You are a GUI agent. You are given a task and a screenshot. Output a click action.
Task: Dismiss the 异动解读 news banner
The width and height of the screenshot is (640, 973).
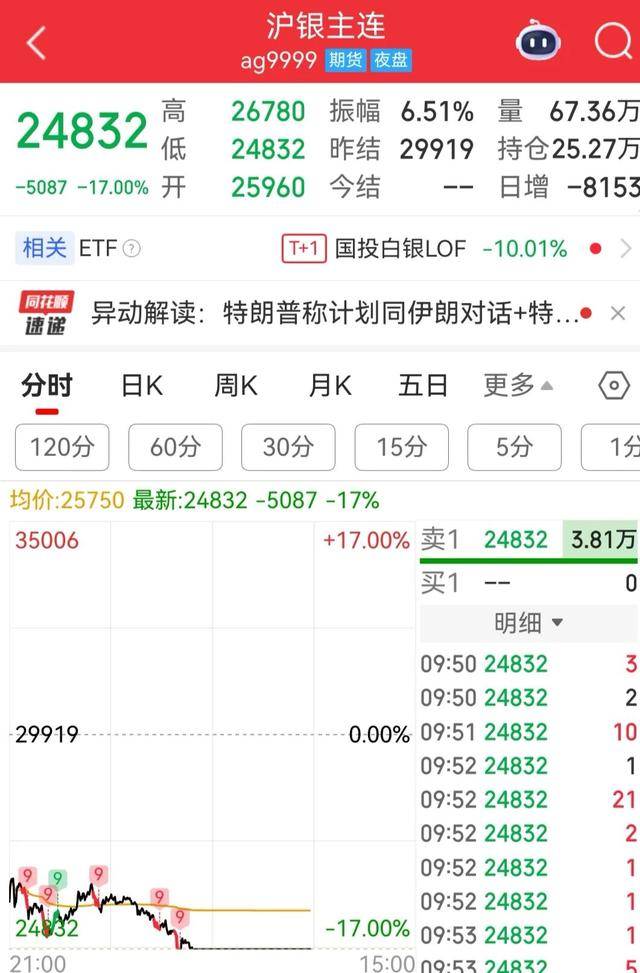[x=618, y=314]
